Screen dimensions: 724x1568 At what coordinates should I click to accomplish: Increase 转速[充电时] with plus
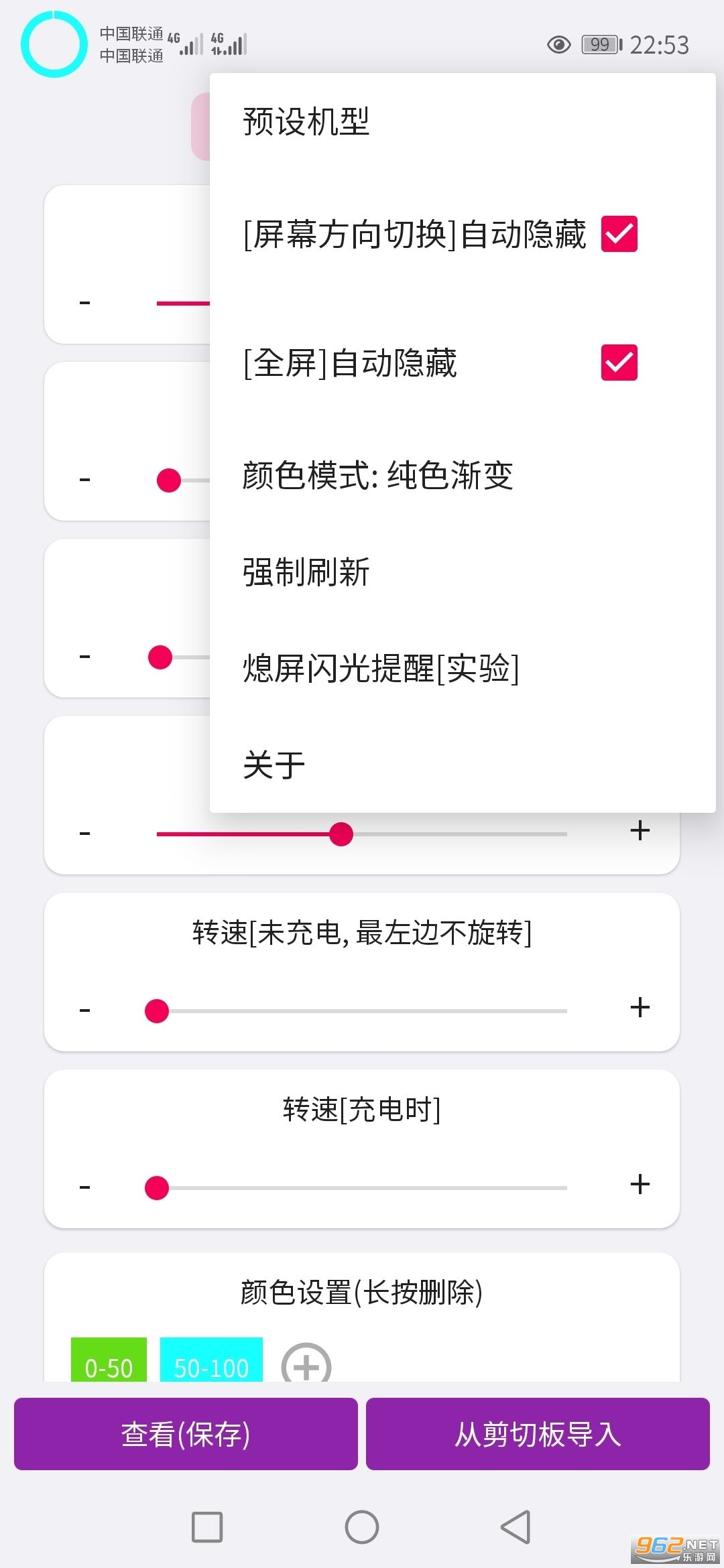[x=640, y=1184]
